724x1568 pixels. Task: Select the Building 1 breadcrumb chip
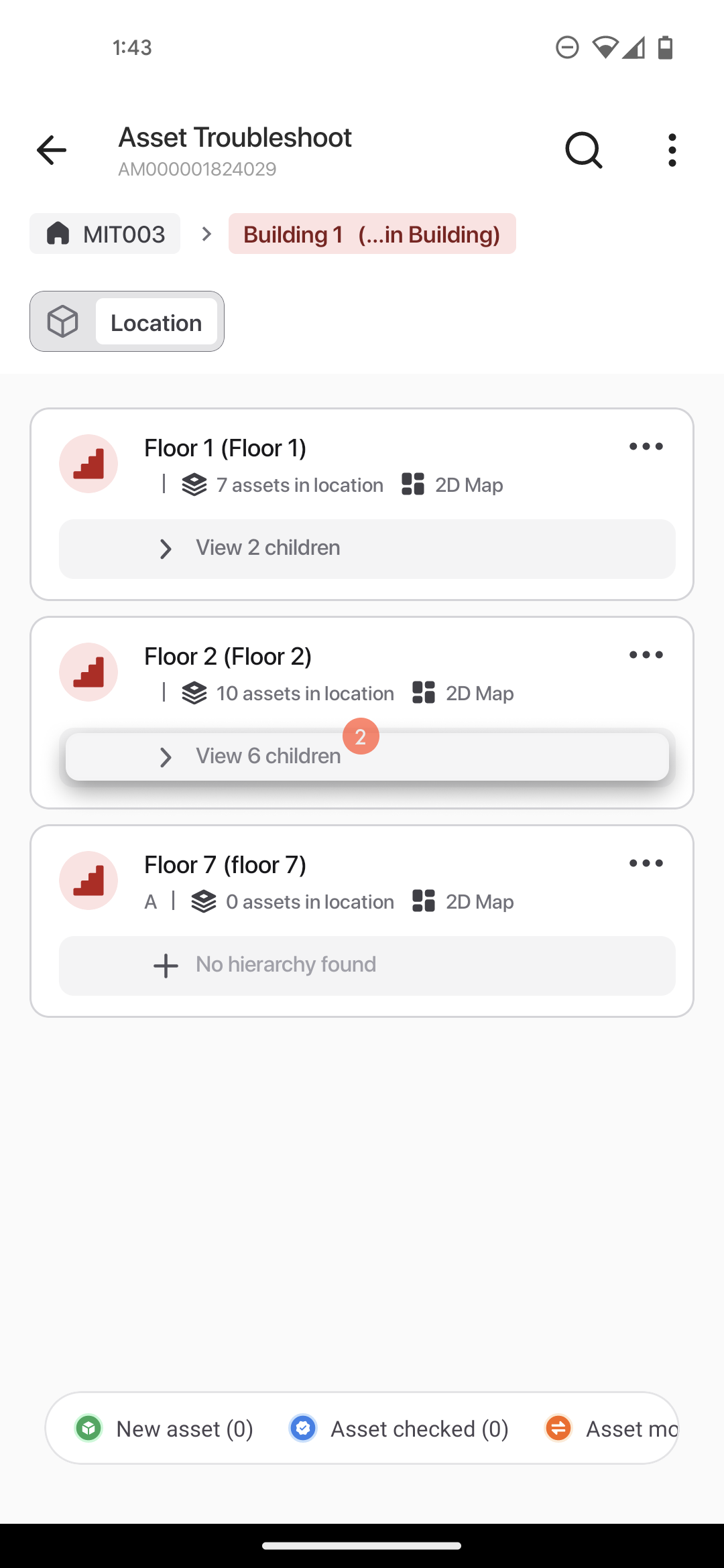tap(372, 234)
